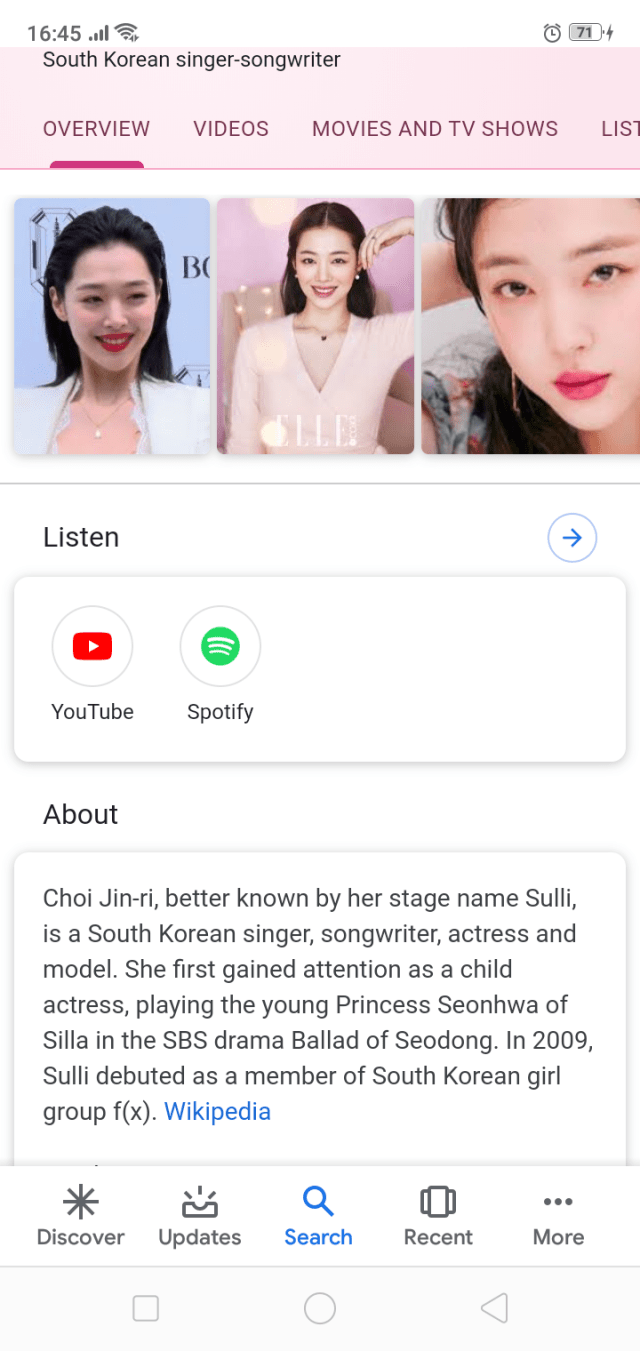This screenshot has height=1351, width=640.
Task: Open the close-up portrait photo
Action: (x=530, y=326)
